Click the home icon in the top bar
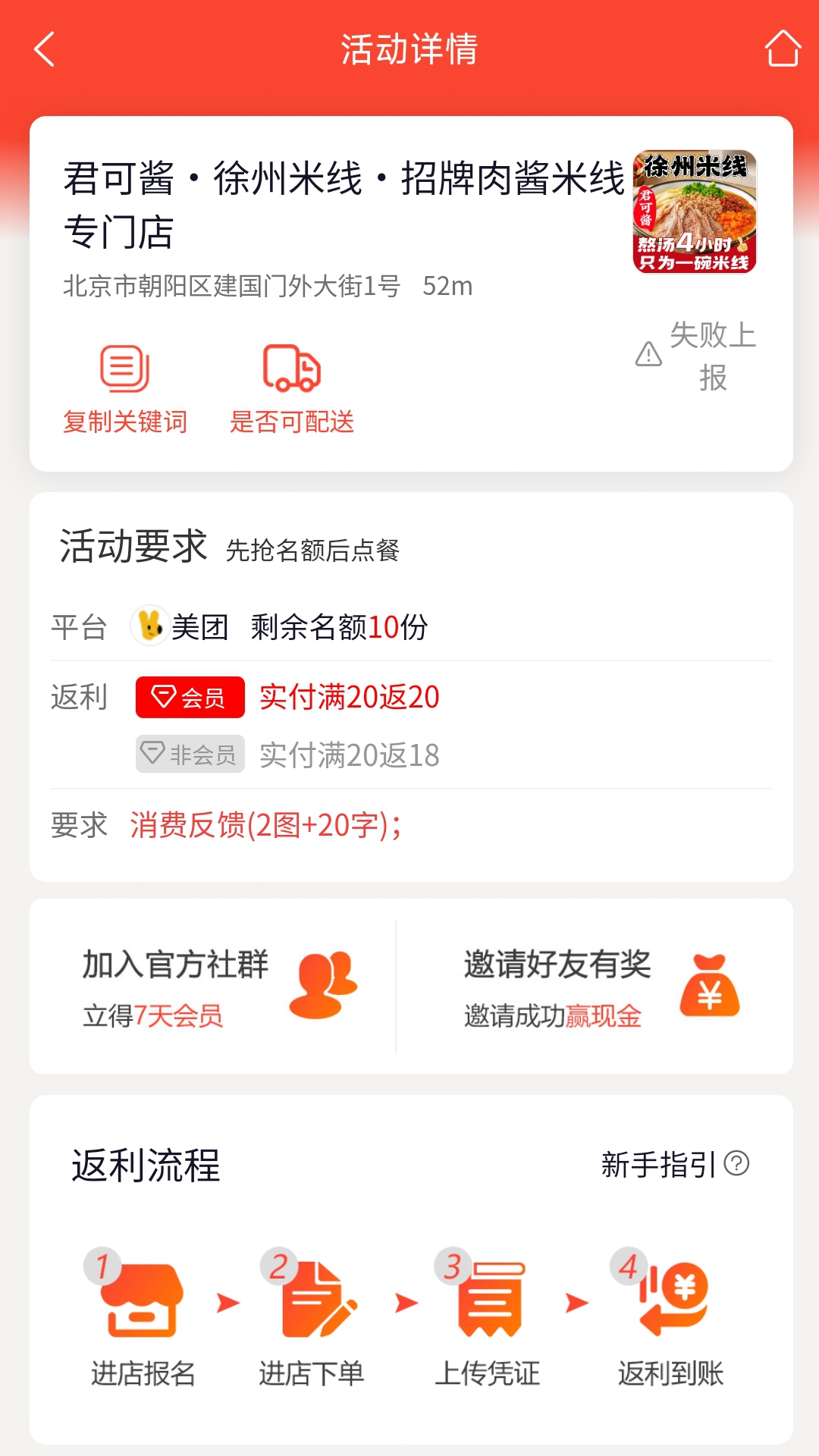 783,50
